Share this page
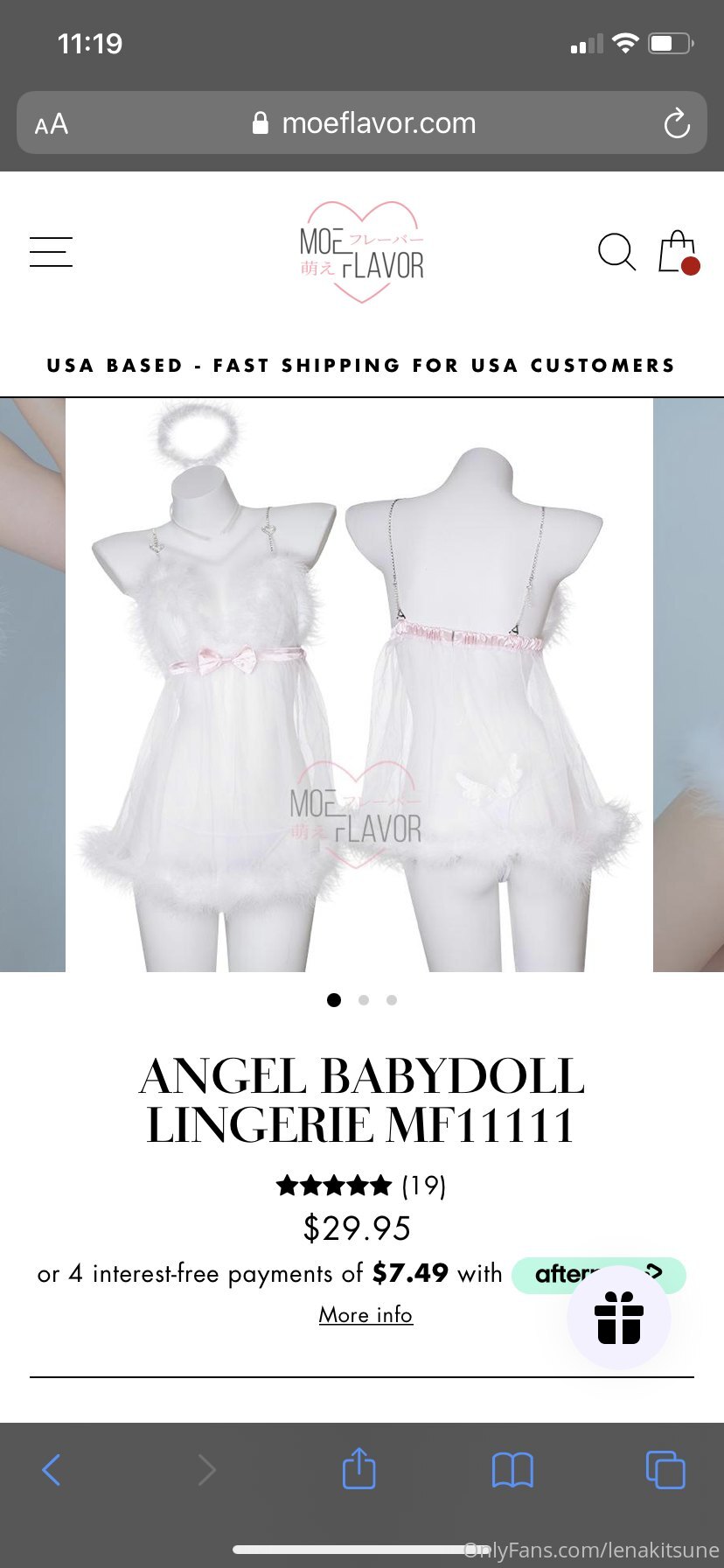Image resolution: width=724 pixels, height=1568 pixels. pyautogui.click(x=359, y=1468)
